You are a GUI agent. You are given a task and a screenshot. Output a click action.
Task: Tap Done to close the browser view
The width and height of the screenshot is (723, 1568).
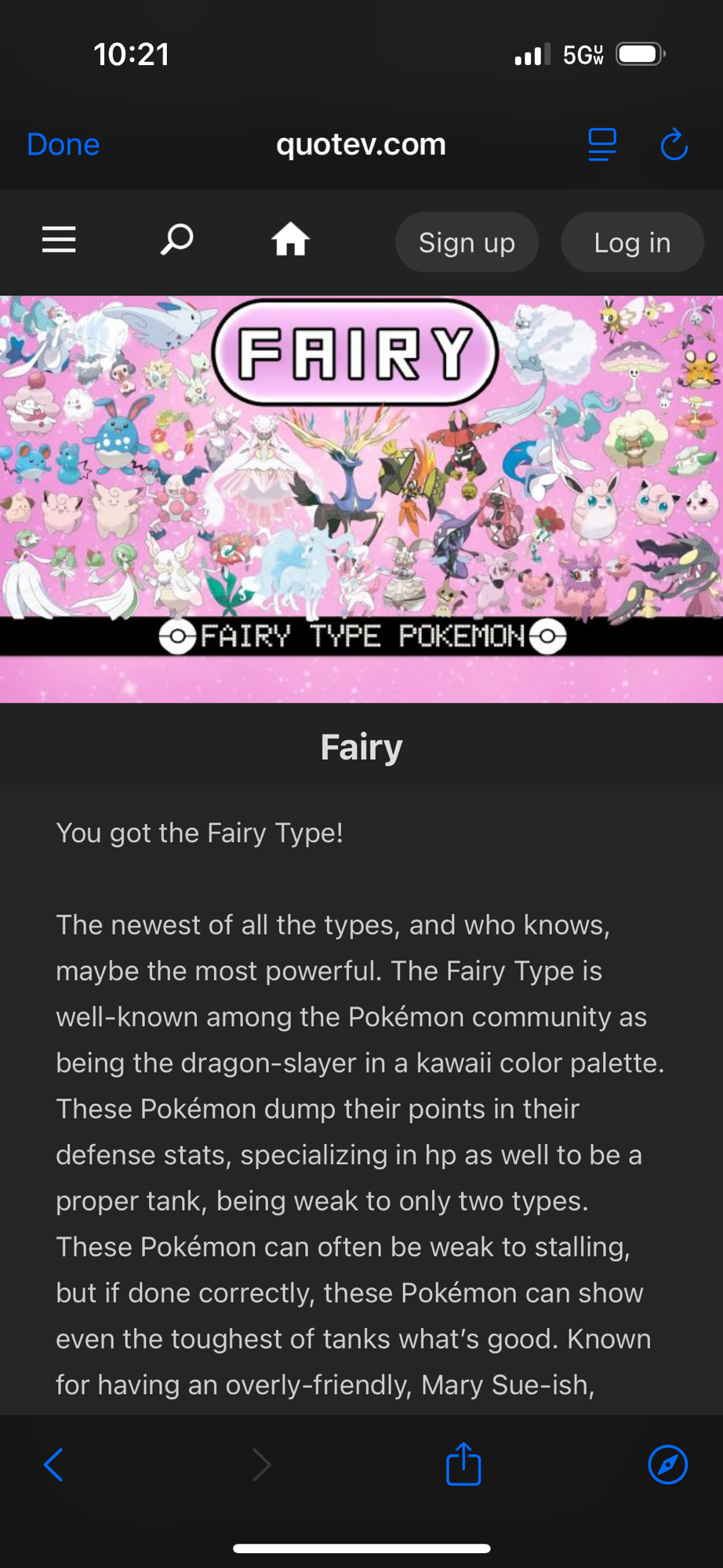(63, 145)
